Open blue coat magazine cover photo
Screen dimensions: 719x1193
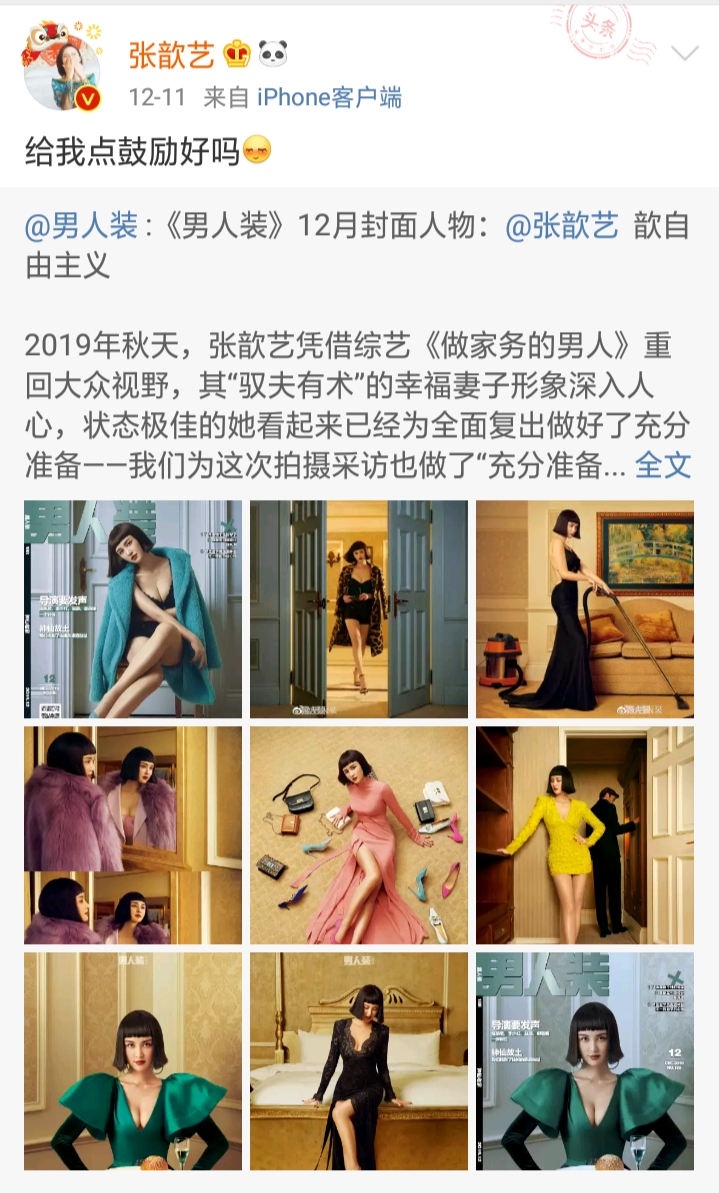click(x=133, y=609)
